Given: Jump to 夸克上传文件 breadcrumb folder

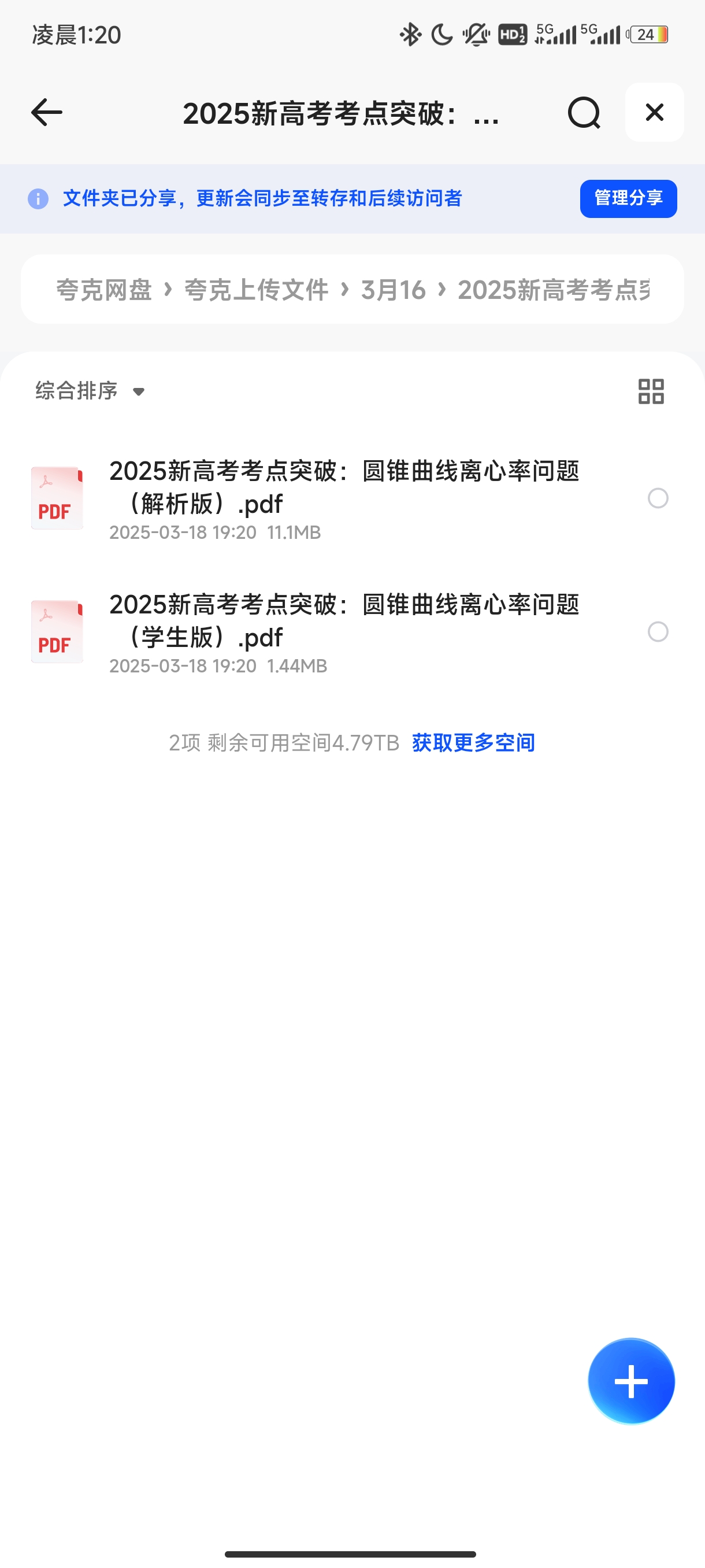Looking at the screenshot, I should pos(256,290).
